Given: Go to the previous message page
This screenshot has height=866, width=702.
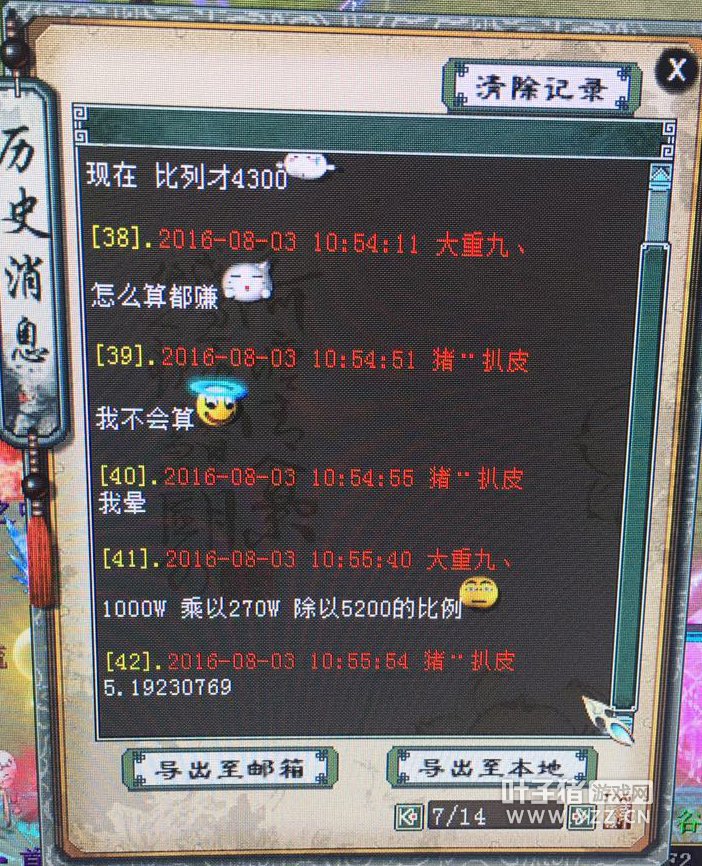Looking at the screenshot, I should 409,816.
